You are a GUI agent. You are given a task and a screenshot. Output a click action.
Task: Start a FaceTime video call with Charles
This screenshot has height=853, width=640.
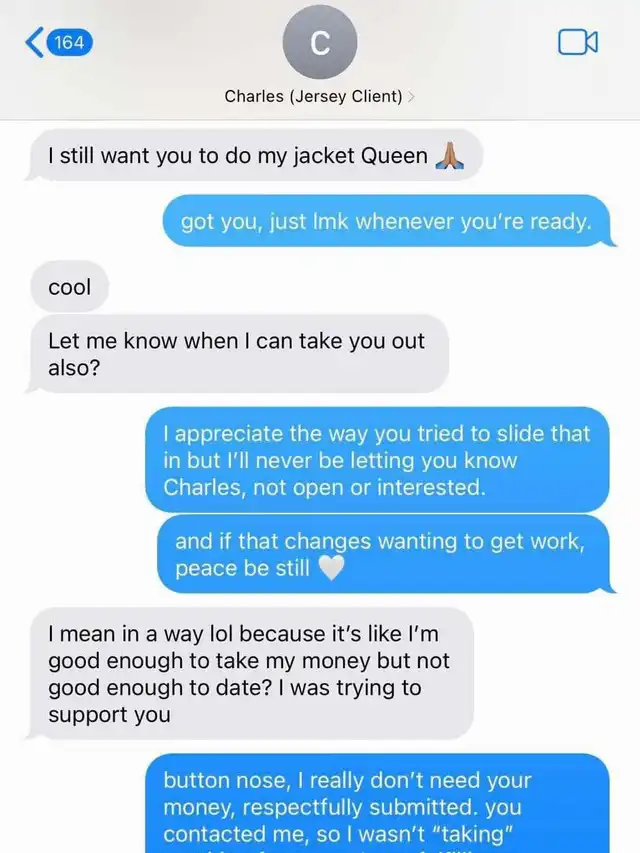[x=577, y=42]
